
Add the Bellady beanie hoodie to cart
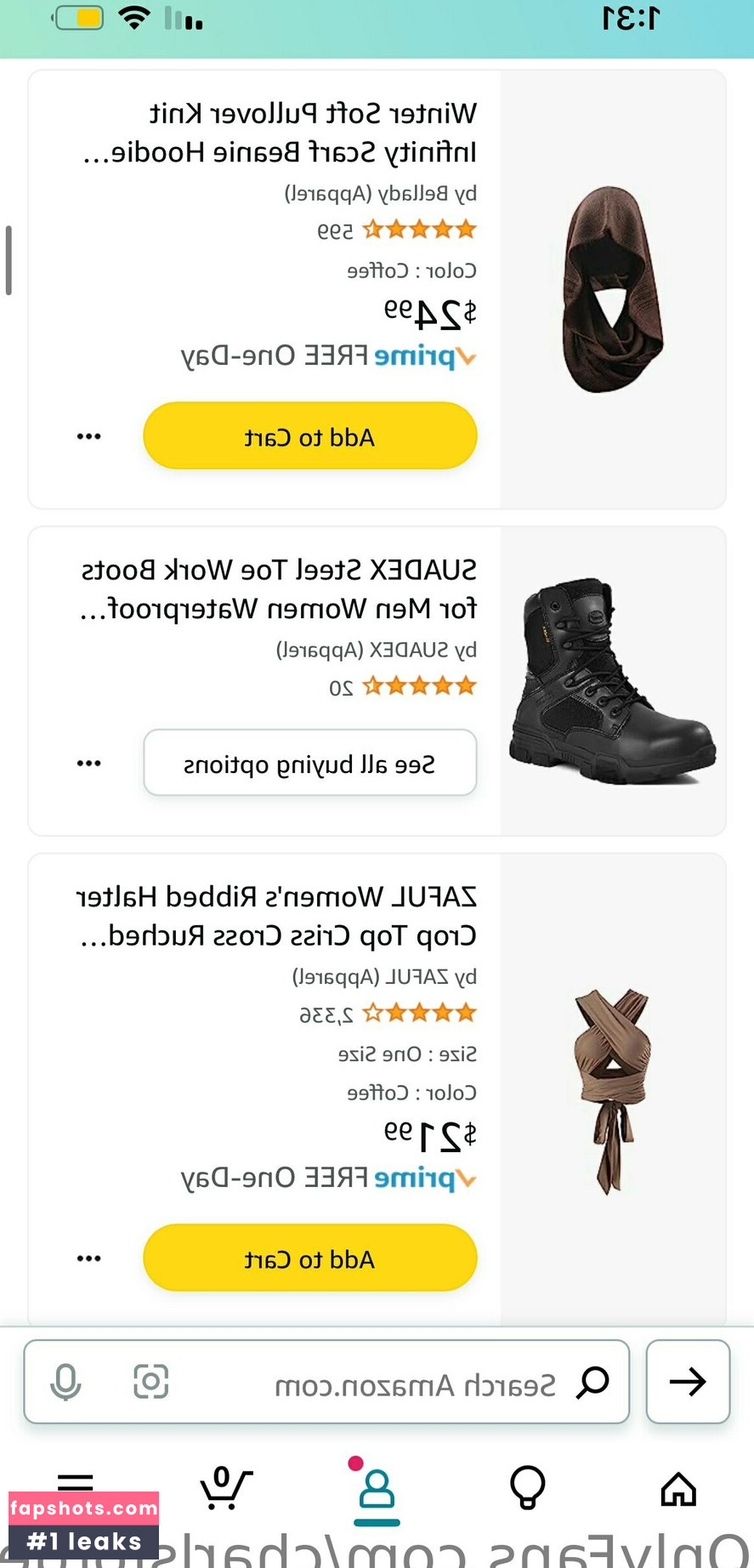(309, 436)
